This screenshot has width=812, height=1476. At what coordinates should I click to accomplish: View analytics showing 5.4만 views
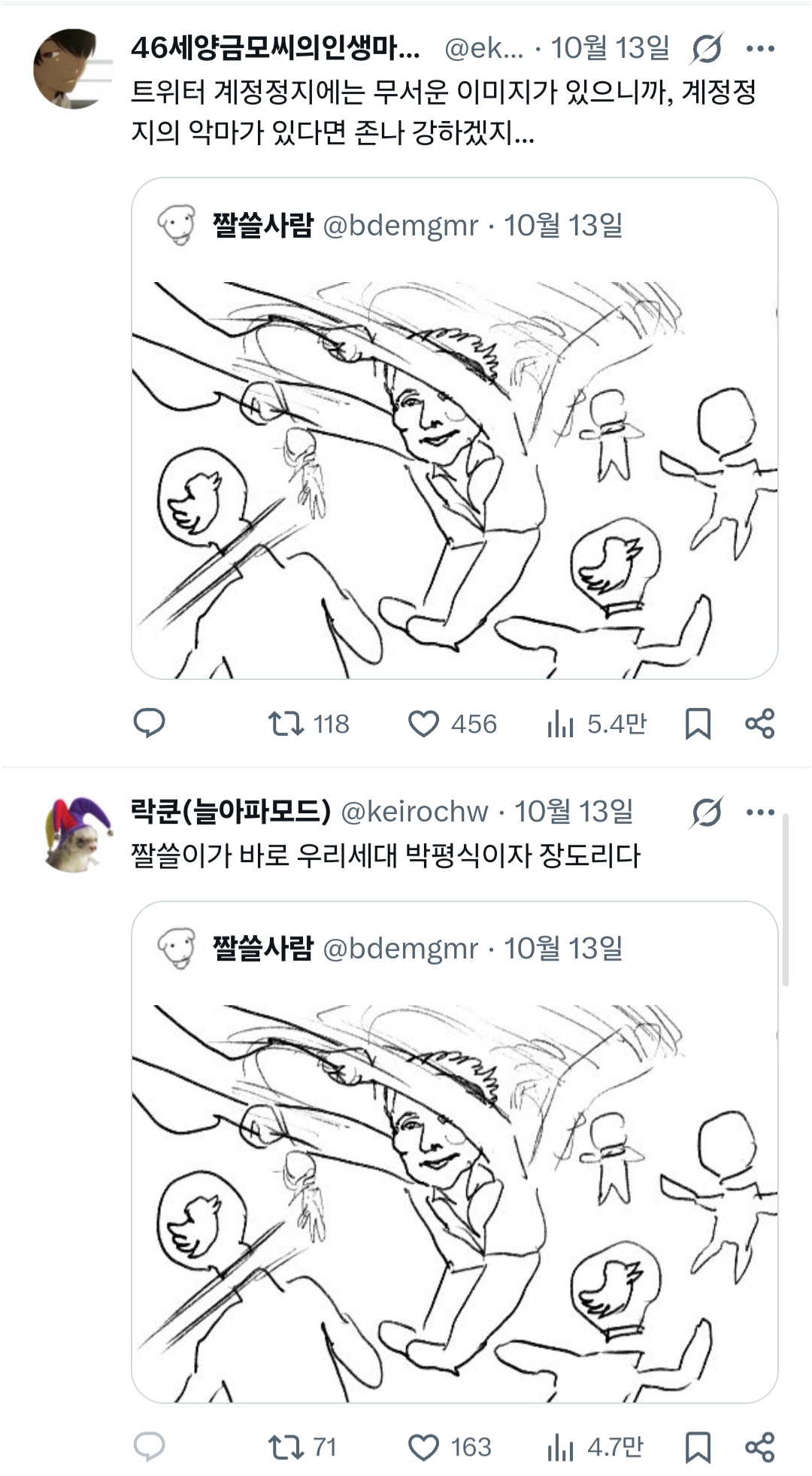[597, 724]
